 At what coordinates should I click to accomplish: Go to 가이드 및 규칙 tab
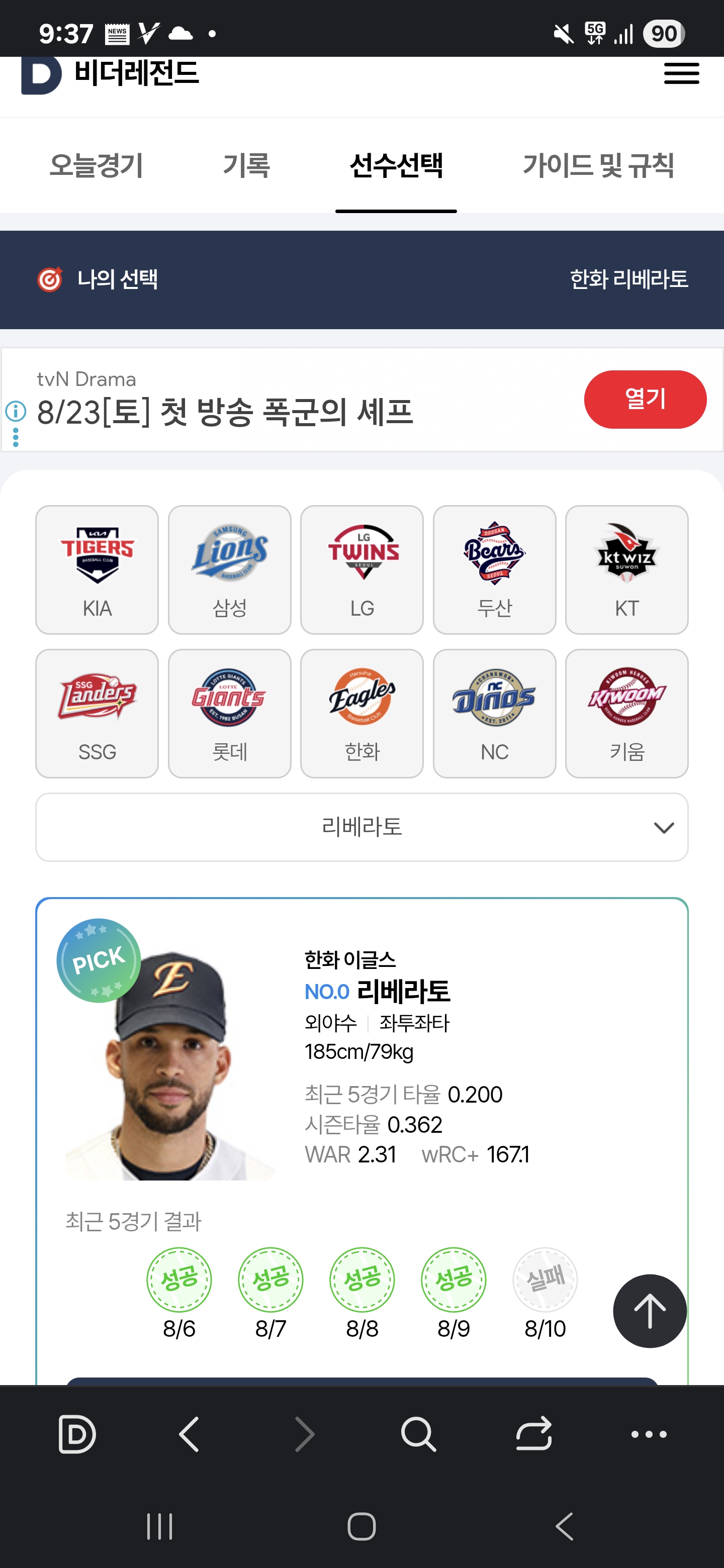tap(598, 165)
